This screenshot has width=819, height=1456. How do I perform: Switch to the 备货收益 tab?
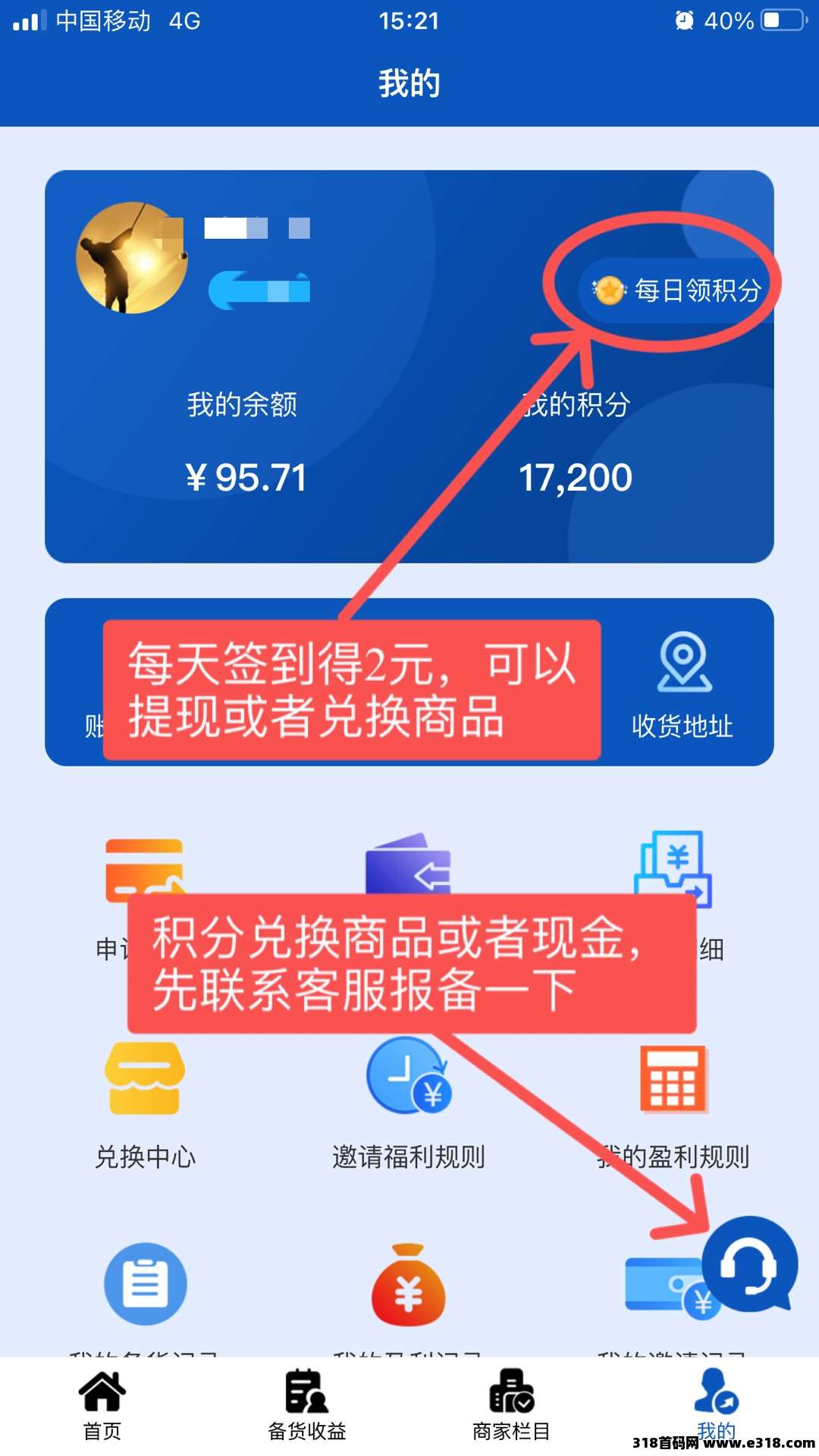[x=307, y=1405]
